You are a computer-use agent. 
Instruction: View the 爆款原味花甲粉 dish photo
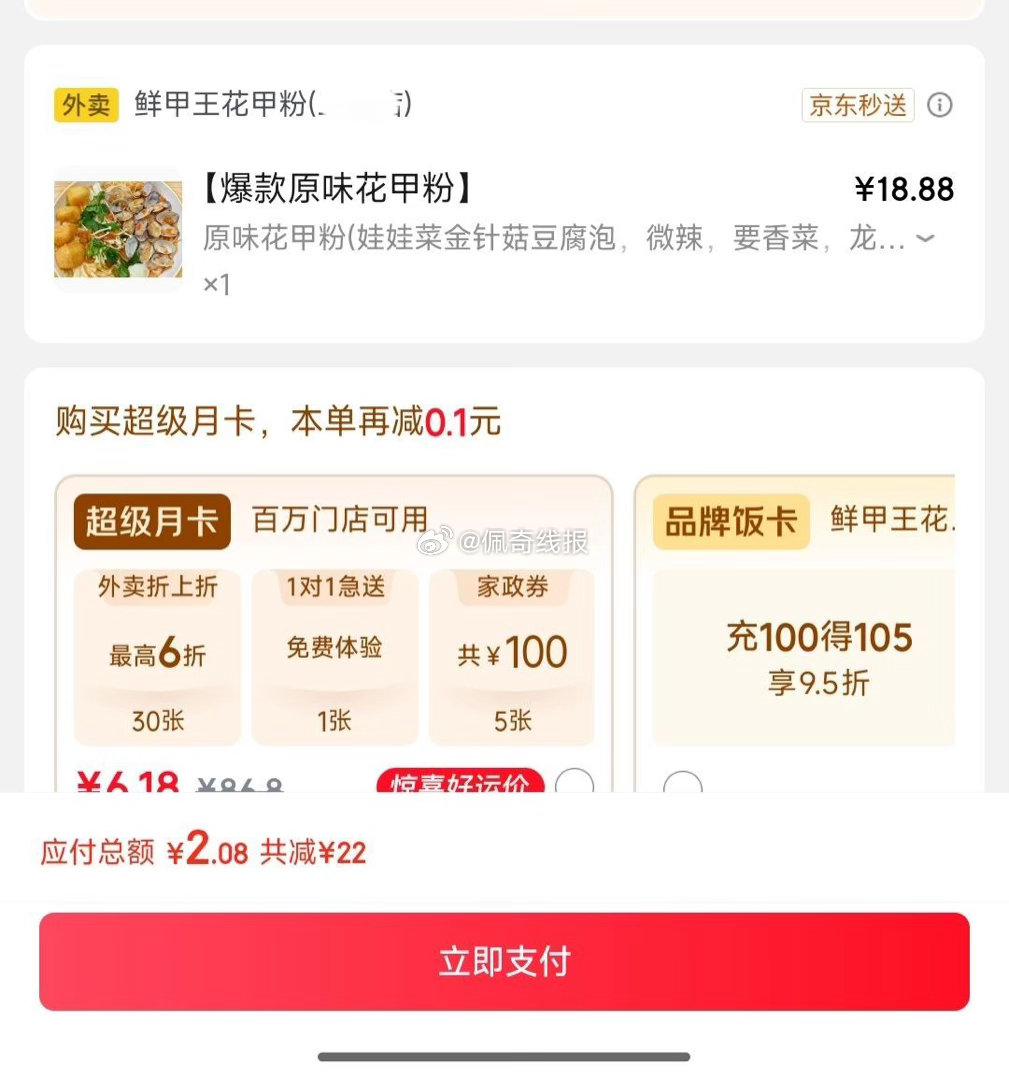[x=118, y=229]
